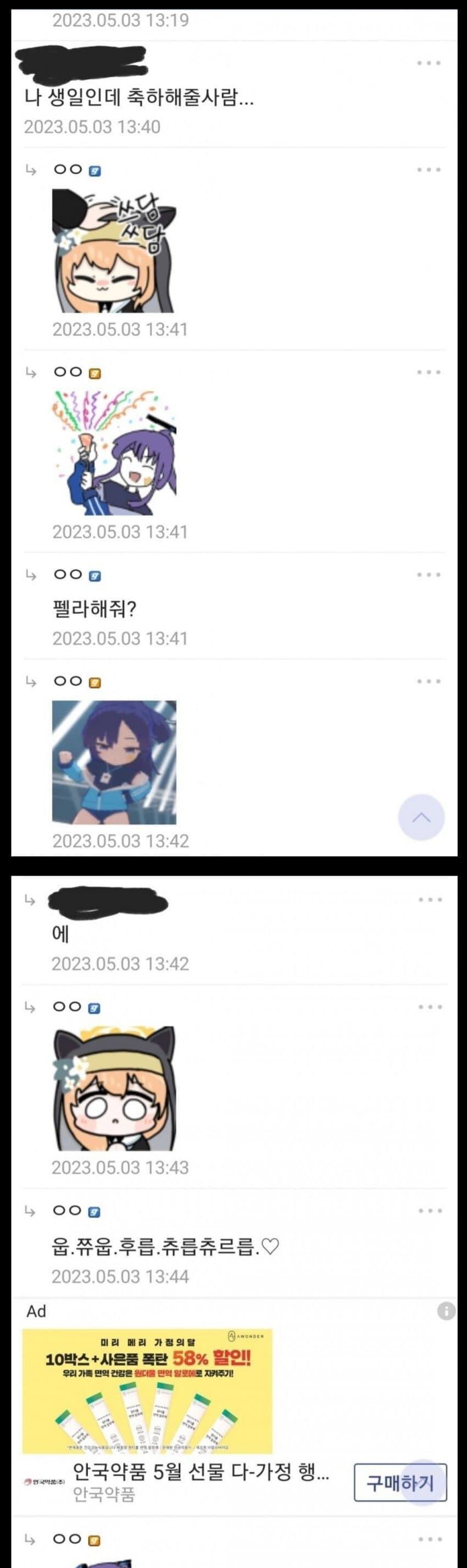Viewport: 467px width, 1568px height.
Task: Open the dancing purple-haired character sticker
Action: click(114, 762)
